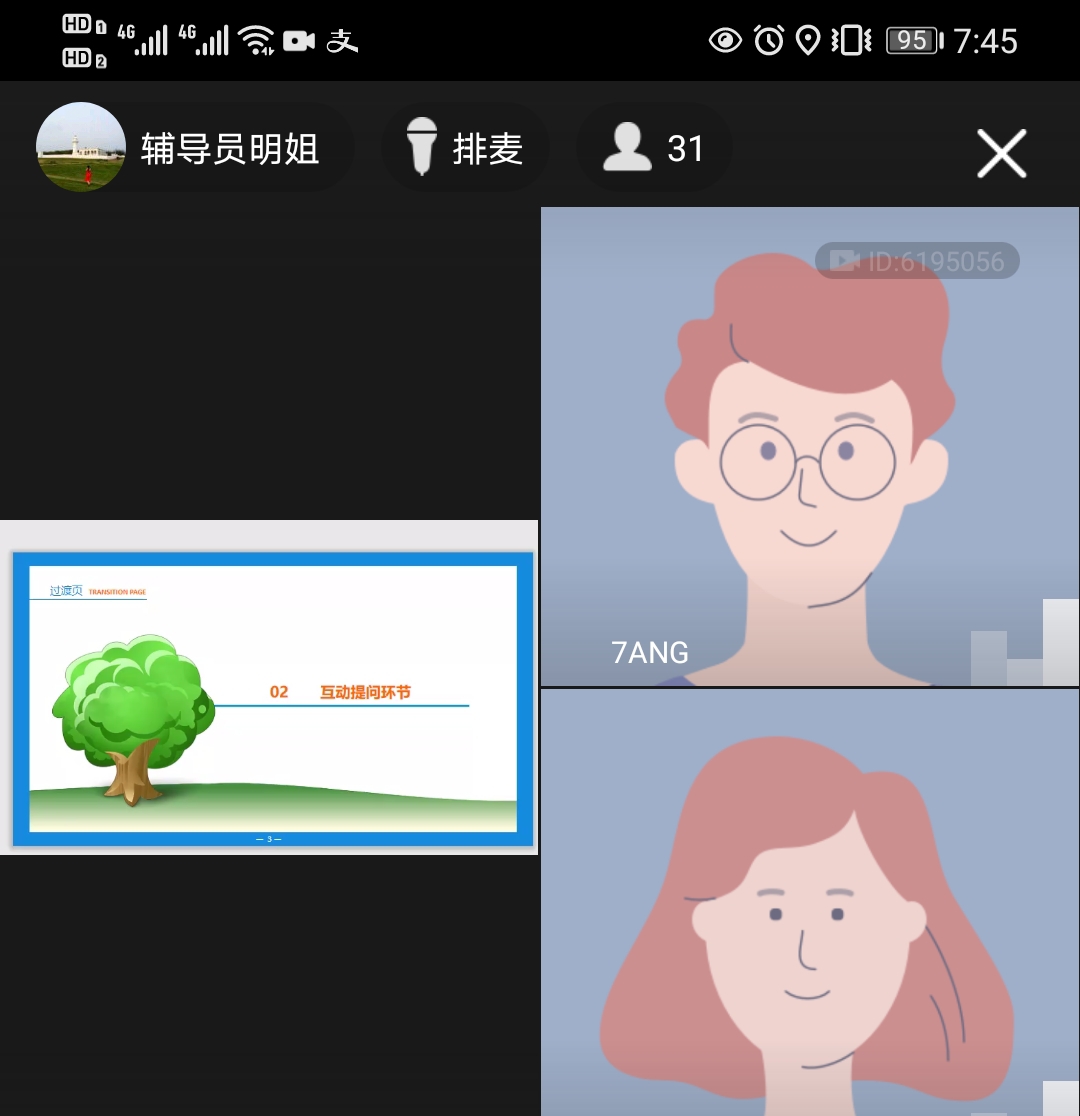Open the long-haired participant's video tile
The image size is (1080, 1116).
pyautogui.click(x=810, y=902)
